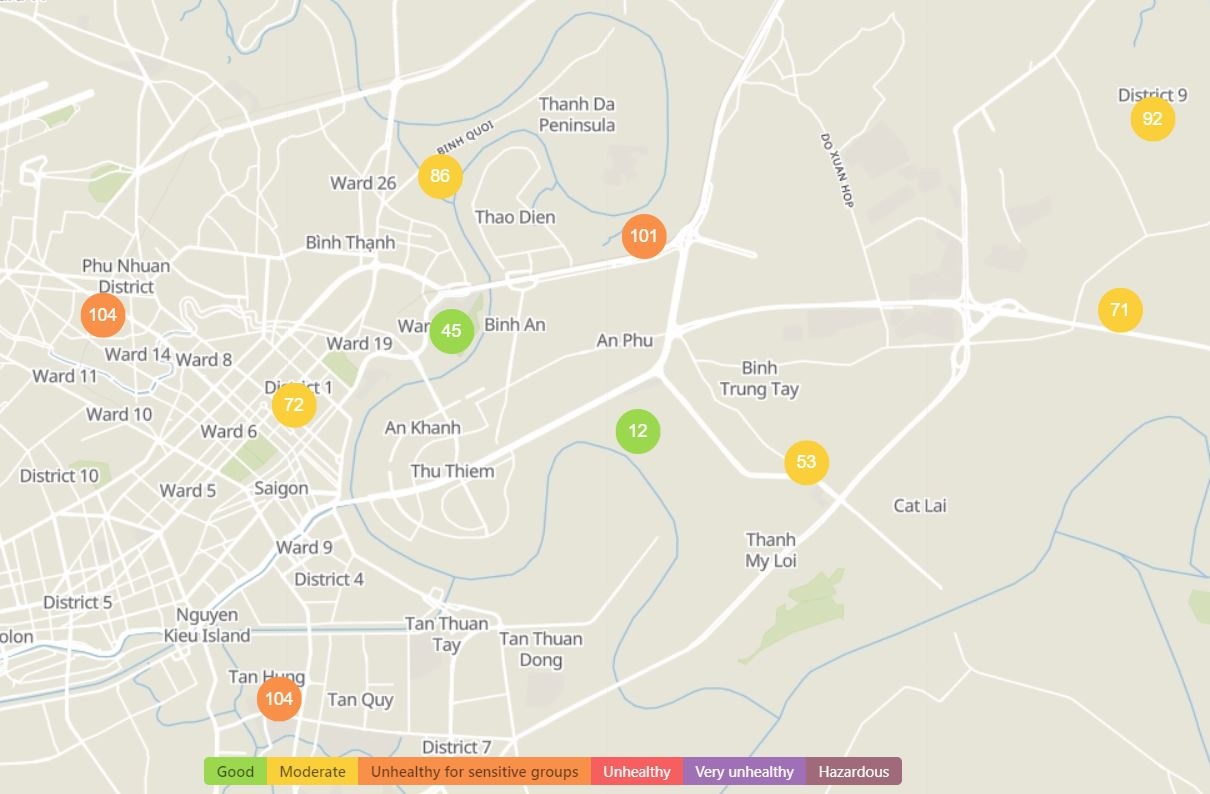Tap the orange 101 air quality marker
Image resolution: width=1210 pixels, height=794 pixels.
(644, 237)
